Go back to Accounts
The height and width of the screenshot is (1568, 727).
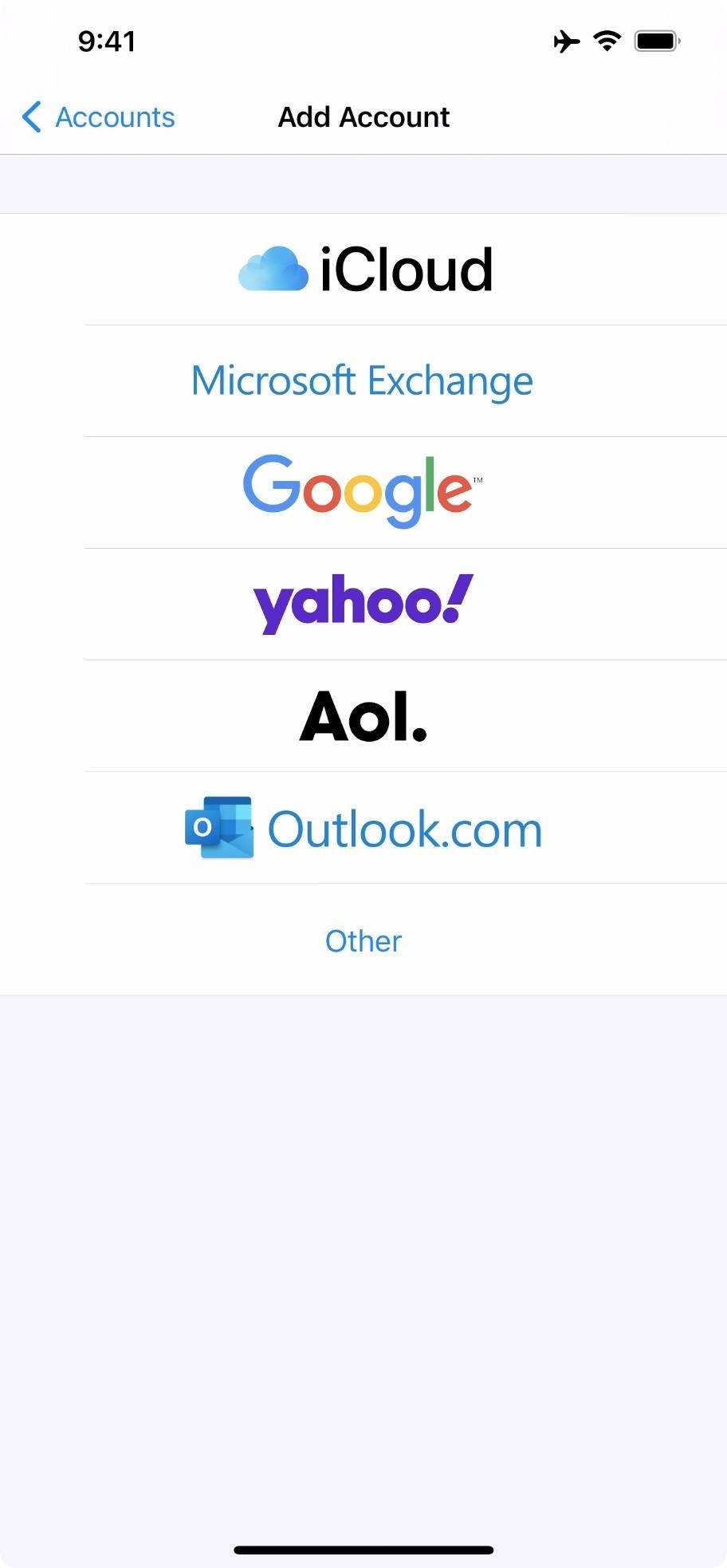pyautogui.click(x=99, y=117)
